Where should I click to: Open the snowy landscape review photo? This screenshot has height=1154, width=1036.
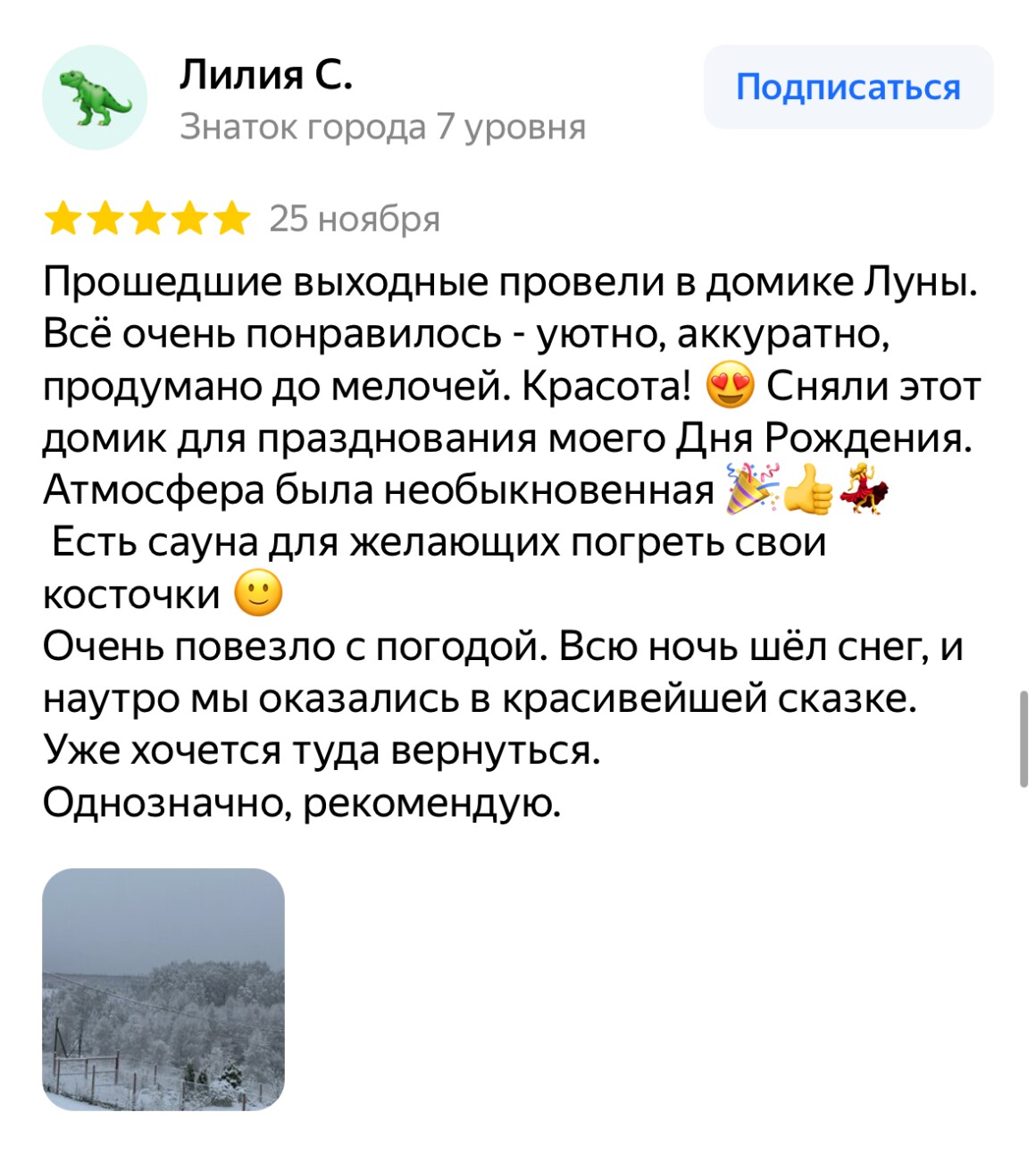click(163, 989)
